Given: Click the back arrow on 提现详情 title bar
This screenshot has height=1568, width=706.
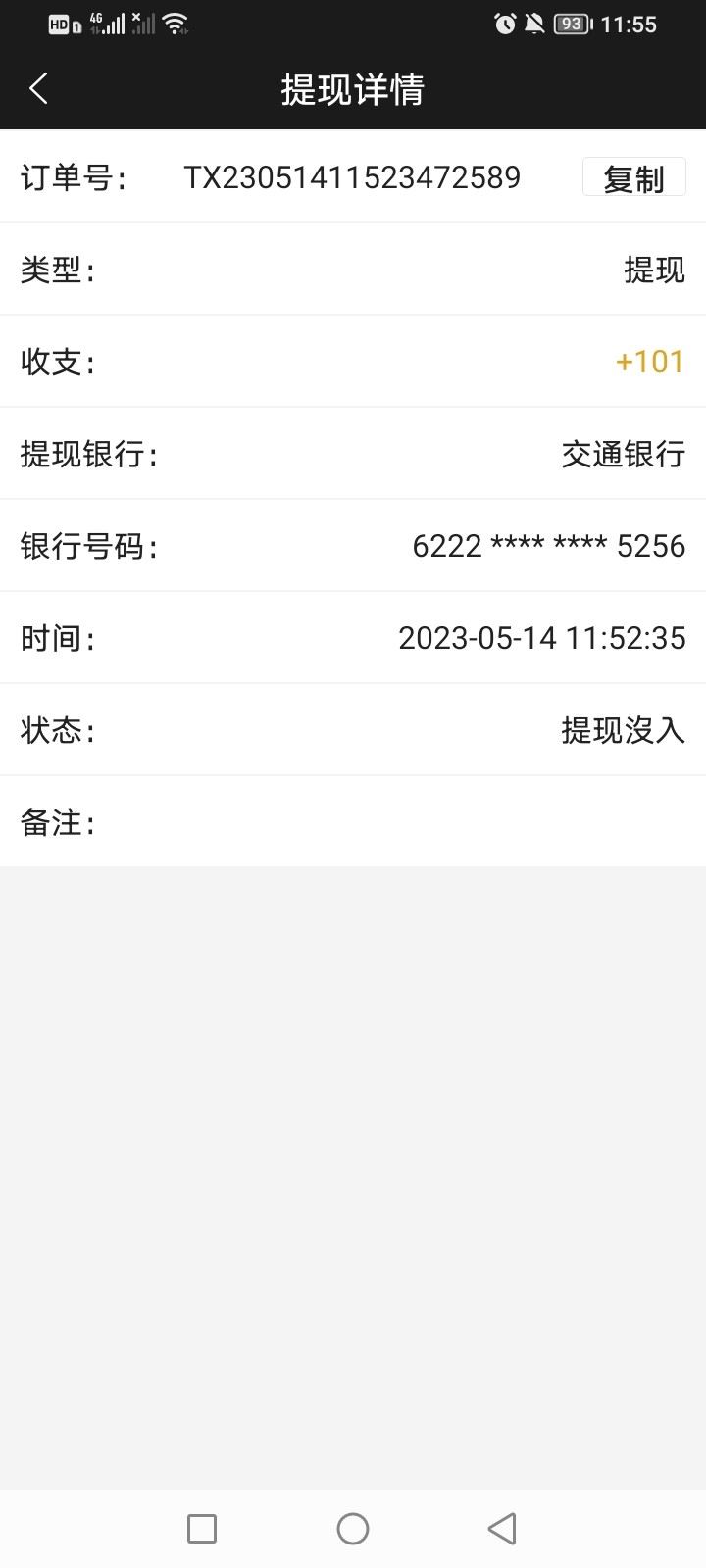Looking at the screenshot, I should pyautogui.click(x=38, y=87).
